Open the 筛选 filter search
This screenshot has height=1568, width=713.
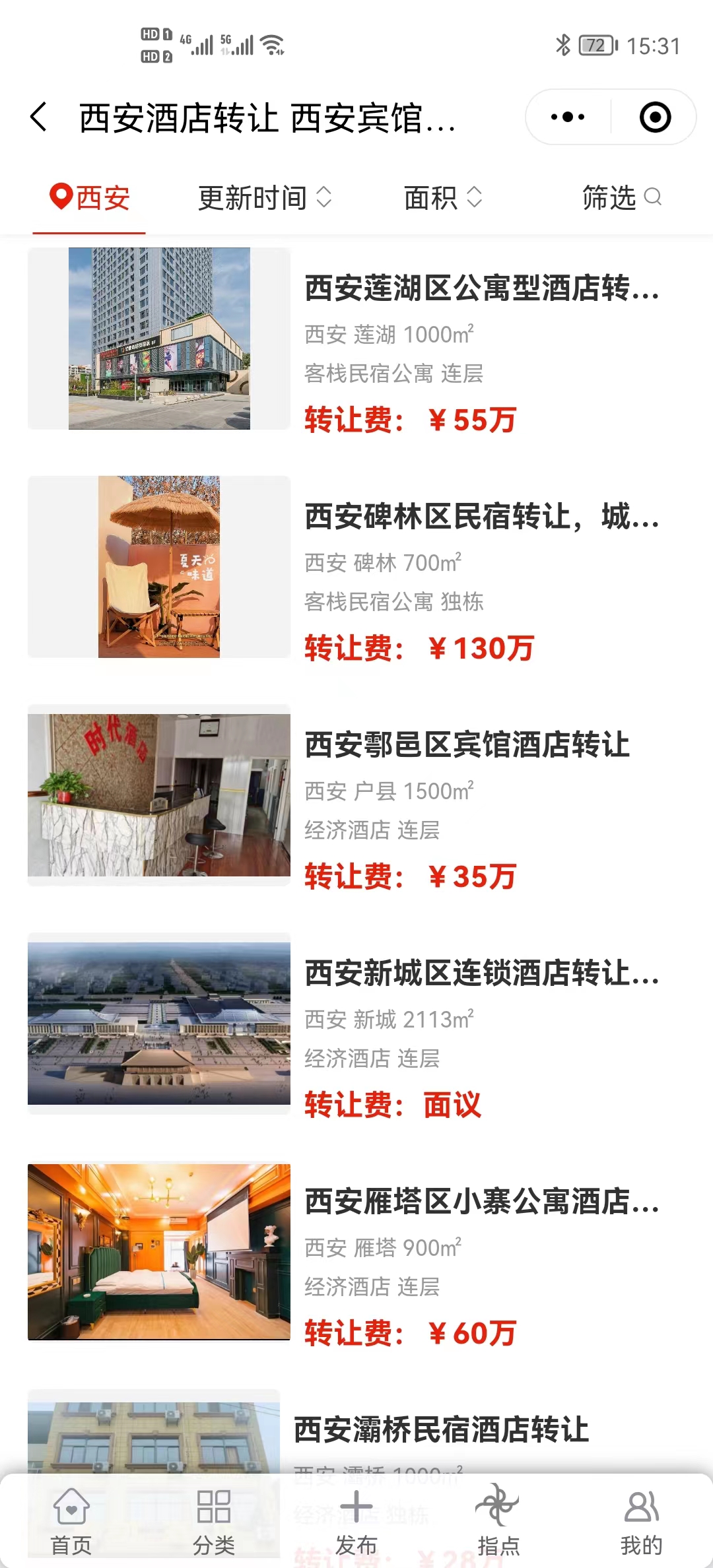(x=621, y=198)
